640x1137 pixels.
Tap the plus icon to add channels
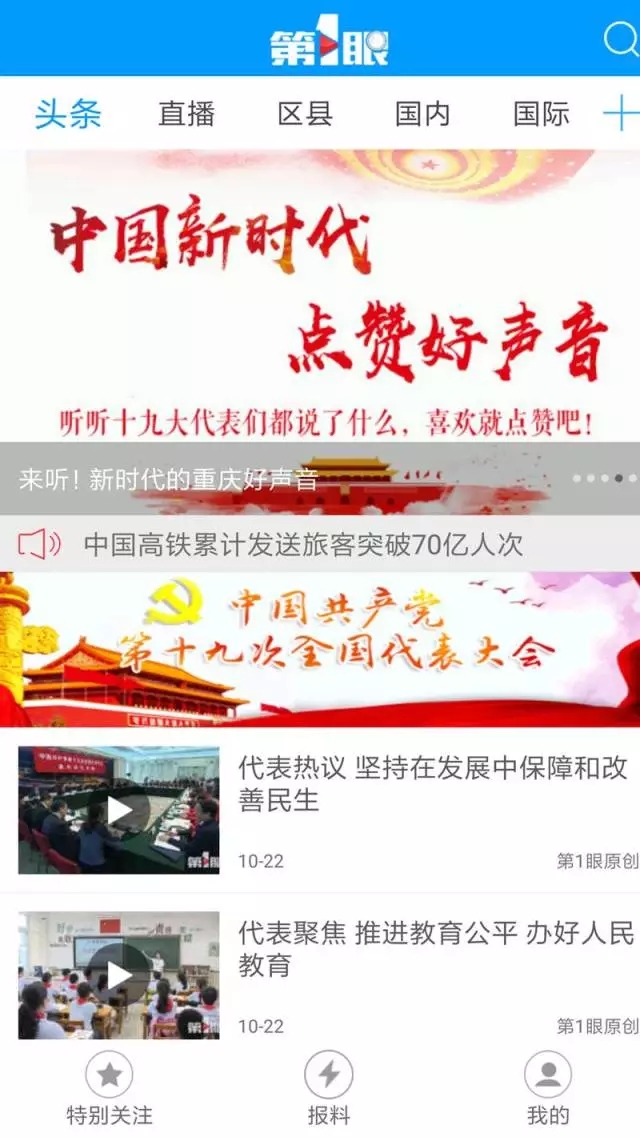point(621,113)
